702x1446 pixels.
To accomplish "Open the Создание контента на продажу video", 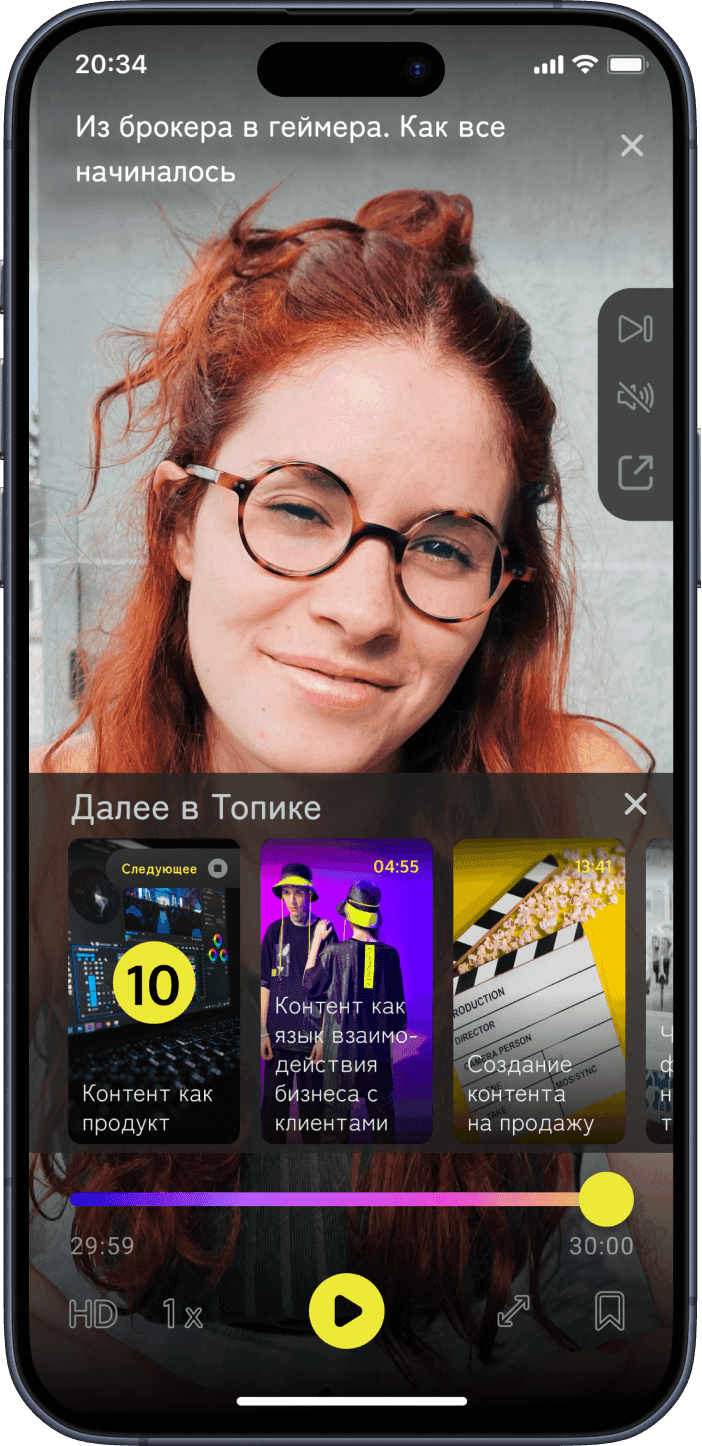I will (x=539, y=1040).
